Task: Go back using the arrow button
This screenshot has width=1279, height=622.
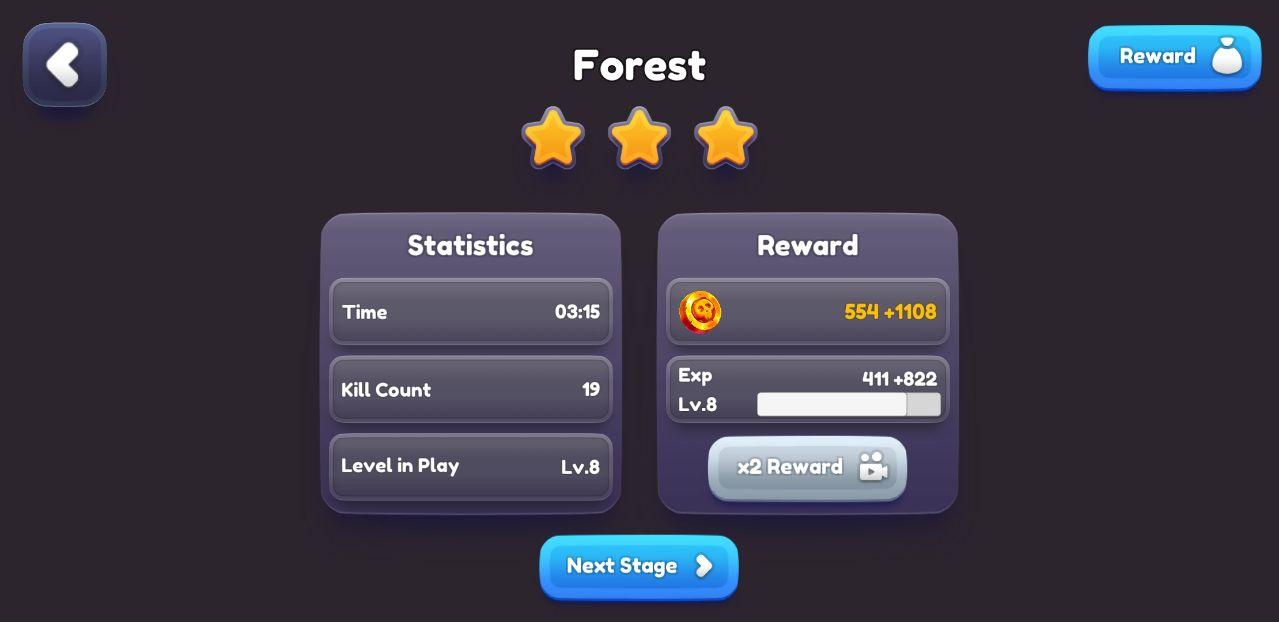Action: (65, 65)
